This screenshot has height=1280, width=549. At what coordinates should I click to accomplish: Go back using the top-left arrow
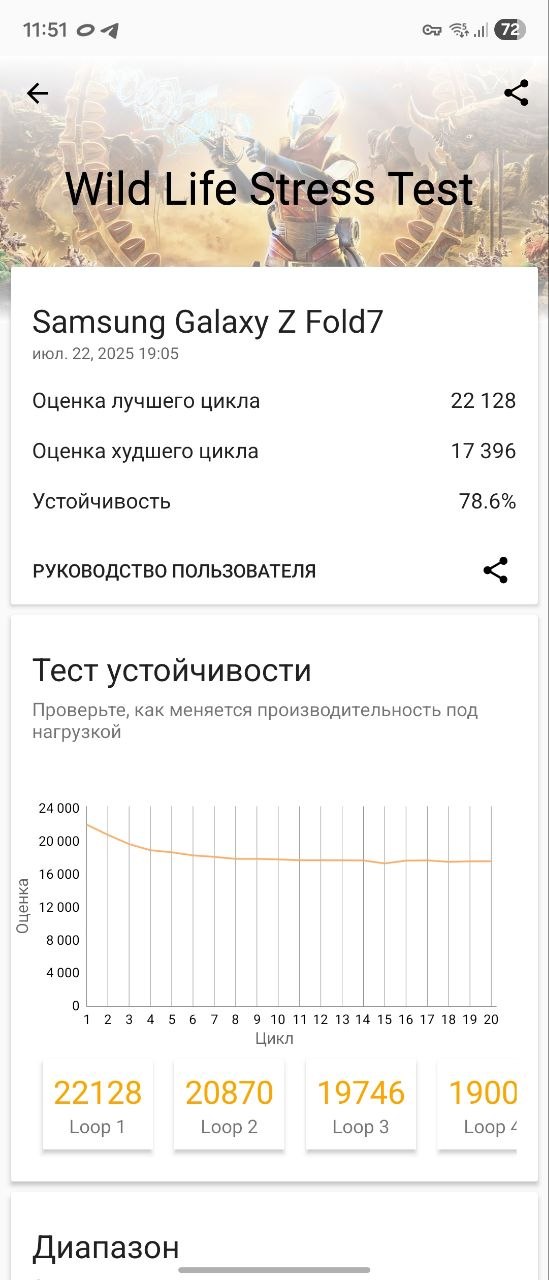point(37,94)
